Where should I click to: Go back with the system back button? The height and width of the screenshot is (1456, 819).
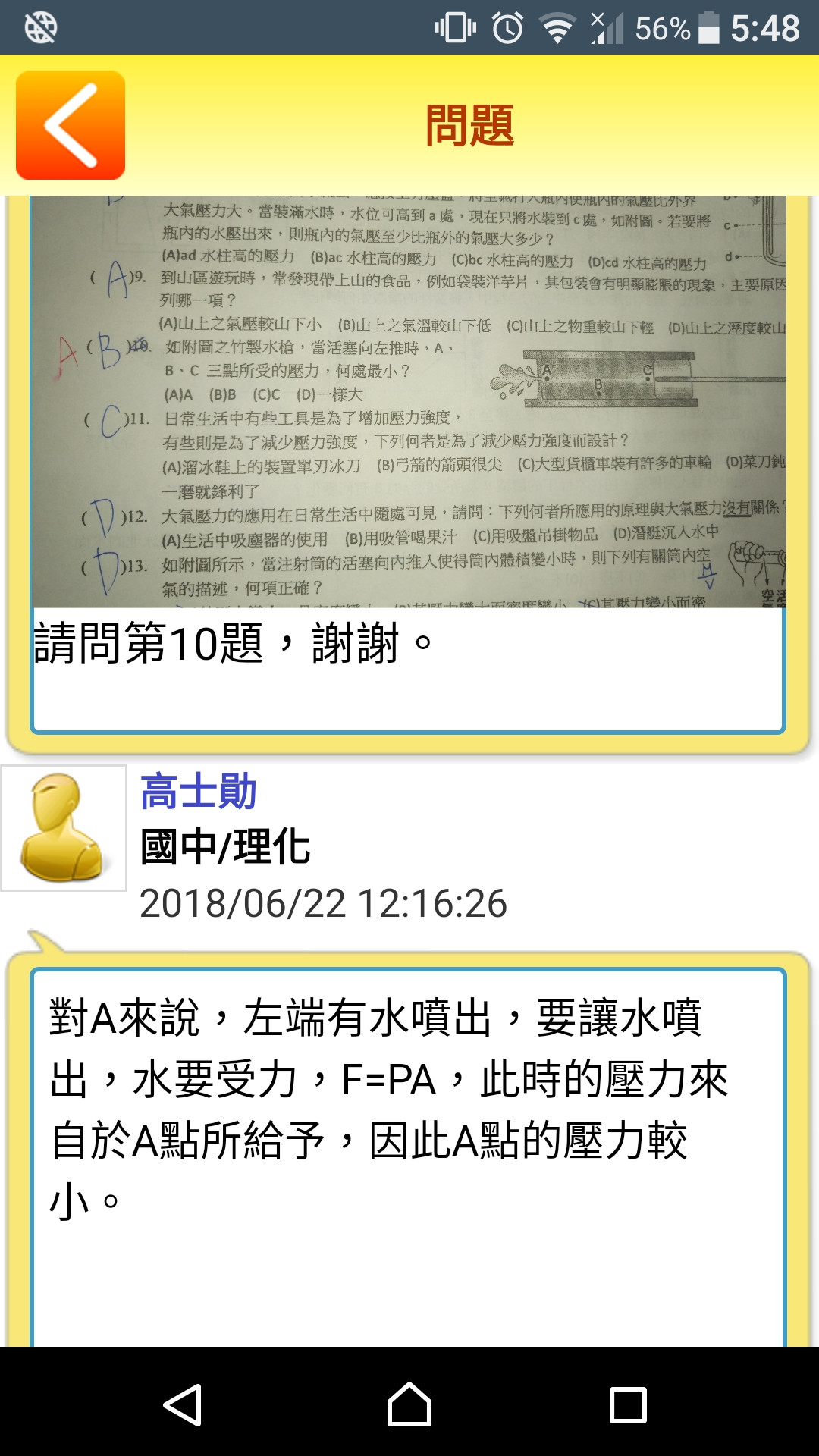point(183,1404)
